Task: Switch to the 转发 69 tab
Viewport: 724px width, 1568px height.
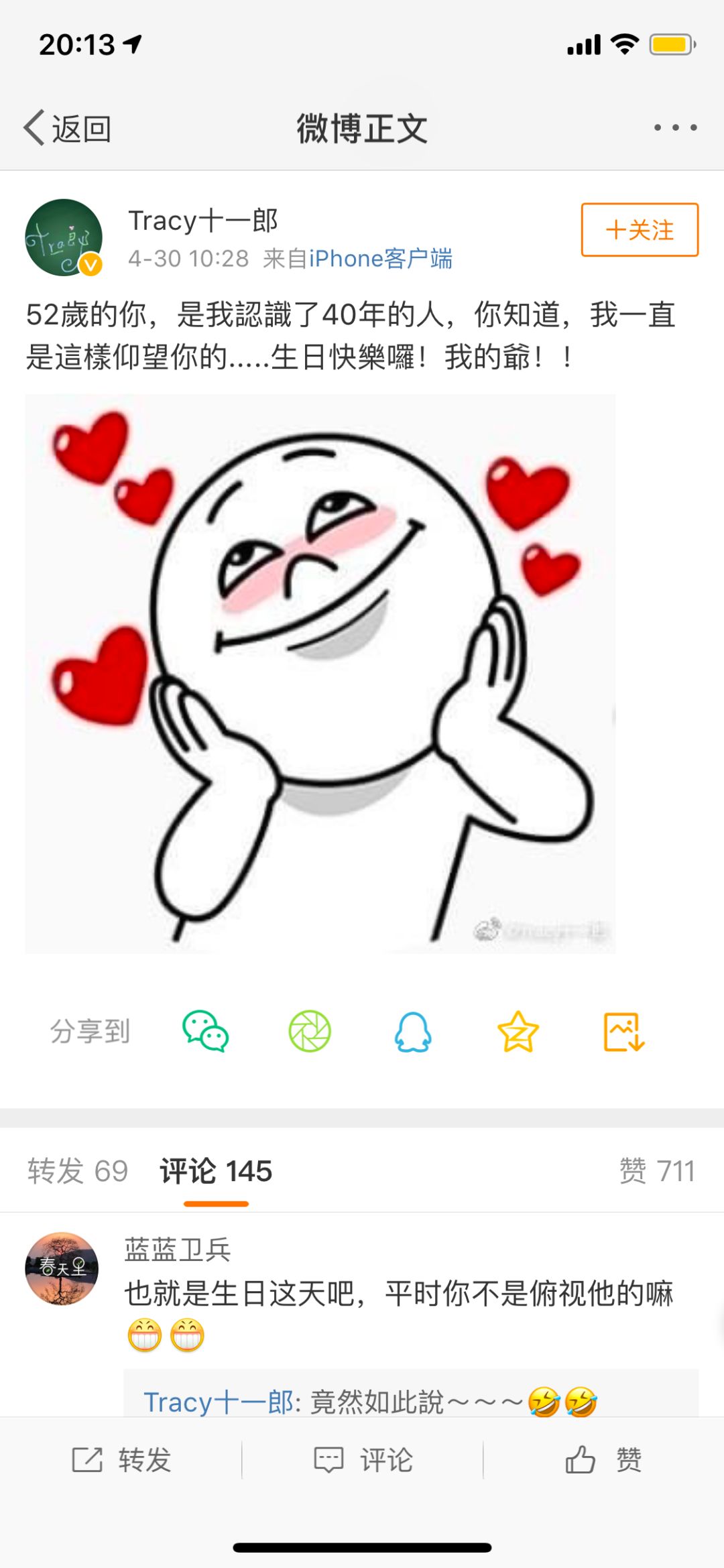Action: 78,1171
